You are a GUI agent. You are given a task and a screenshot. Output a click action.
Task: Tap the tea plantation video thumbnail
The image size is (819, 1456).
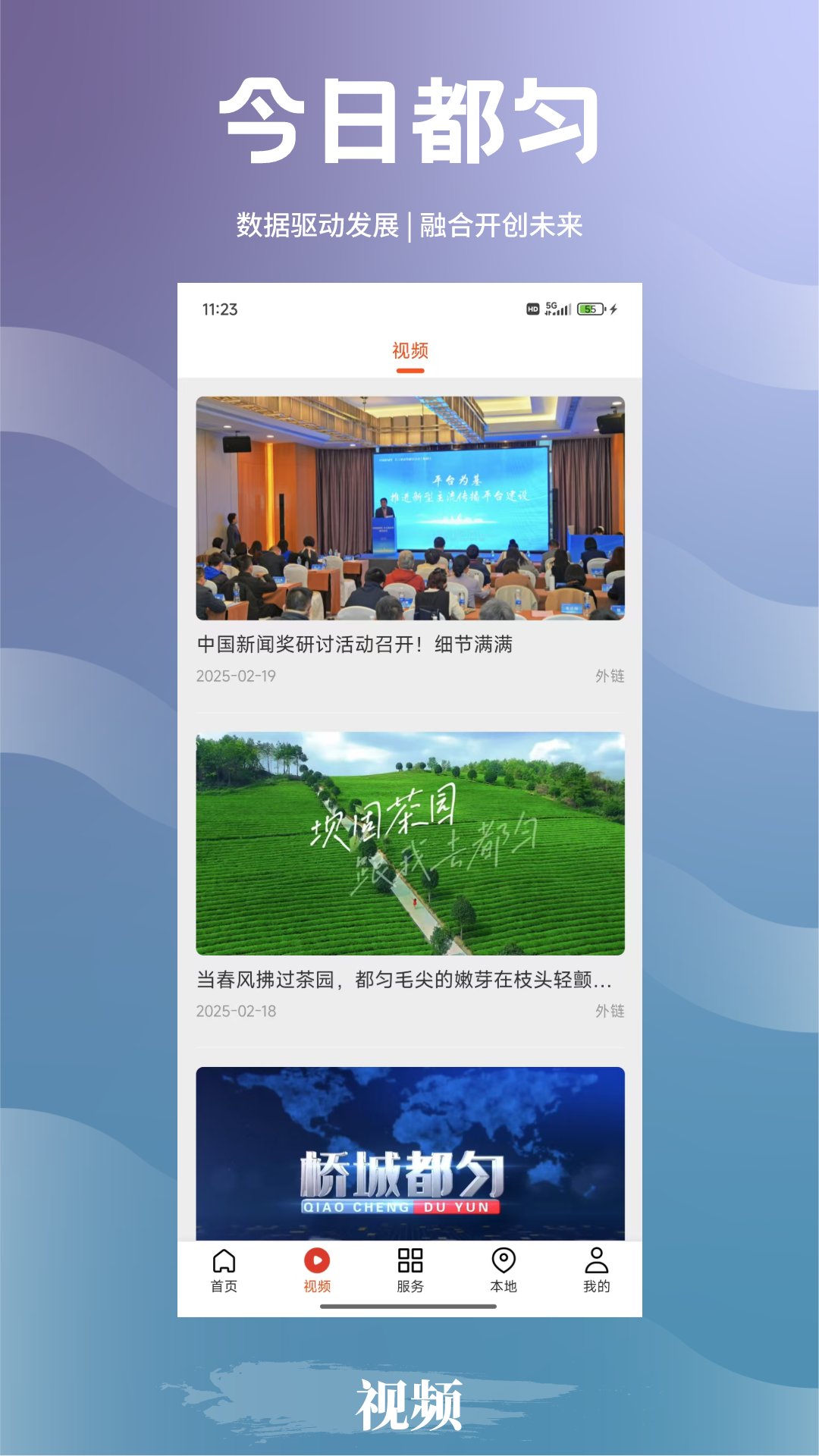click(409, 842)
